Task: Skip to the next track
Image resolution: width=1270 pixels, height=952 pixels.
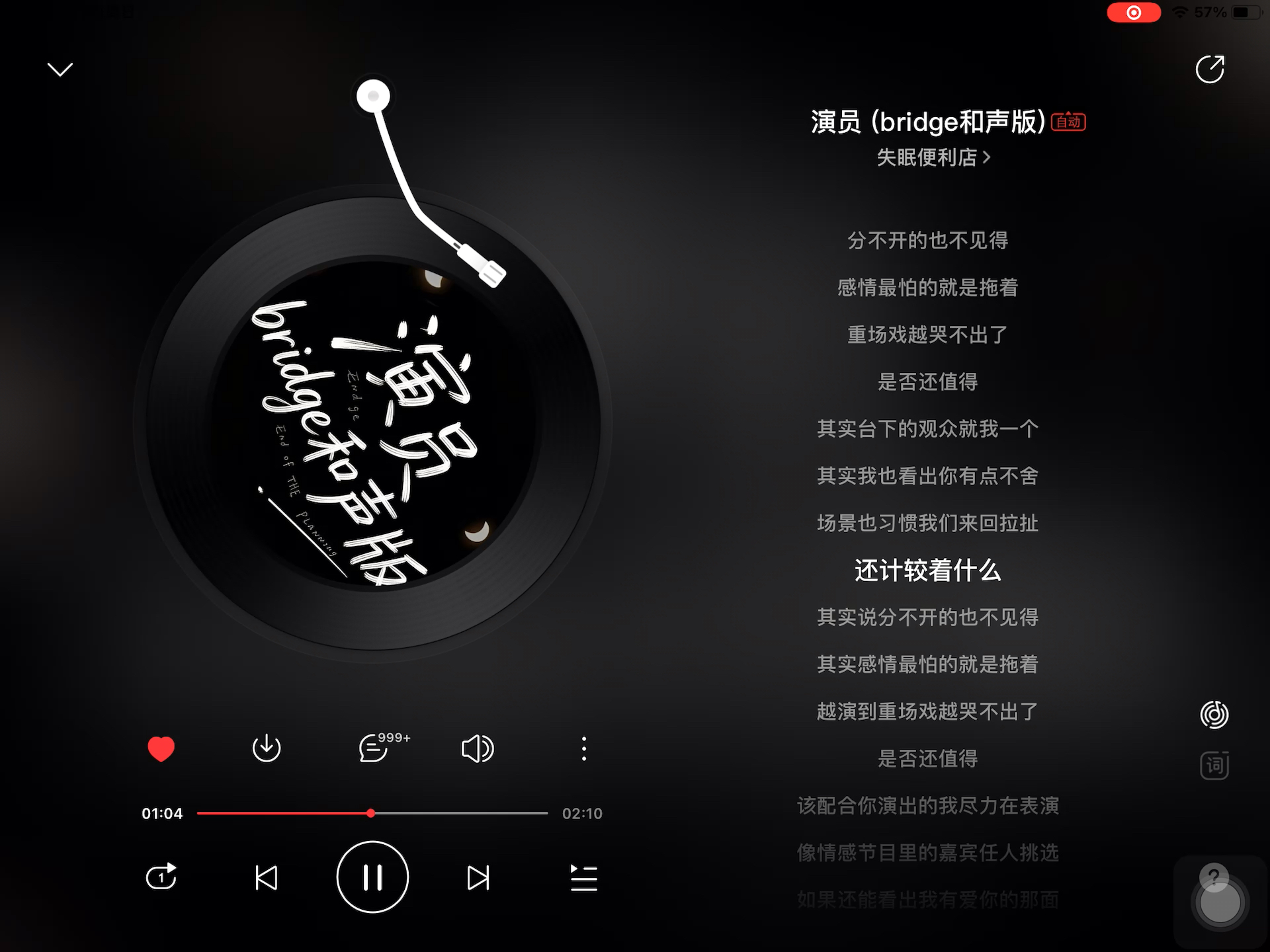Action: coord(478,877)
